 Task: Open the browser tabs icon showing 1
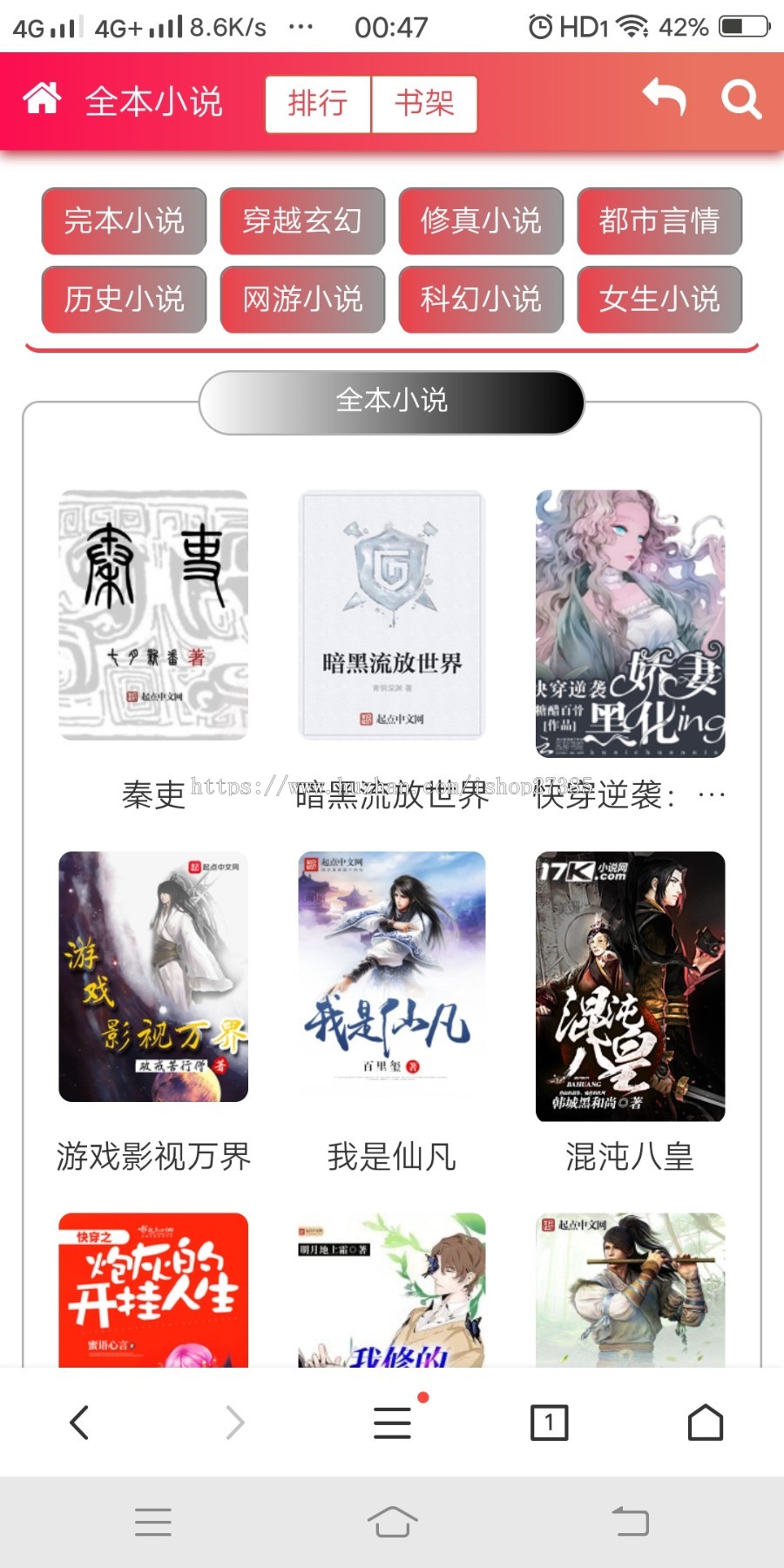pyautogui.click(x=549, y=1422)
